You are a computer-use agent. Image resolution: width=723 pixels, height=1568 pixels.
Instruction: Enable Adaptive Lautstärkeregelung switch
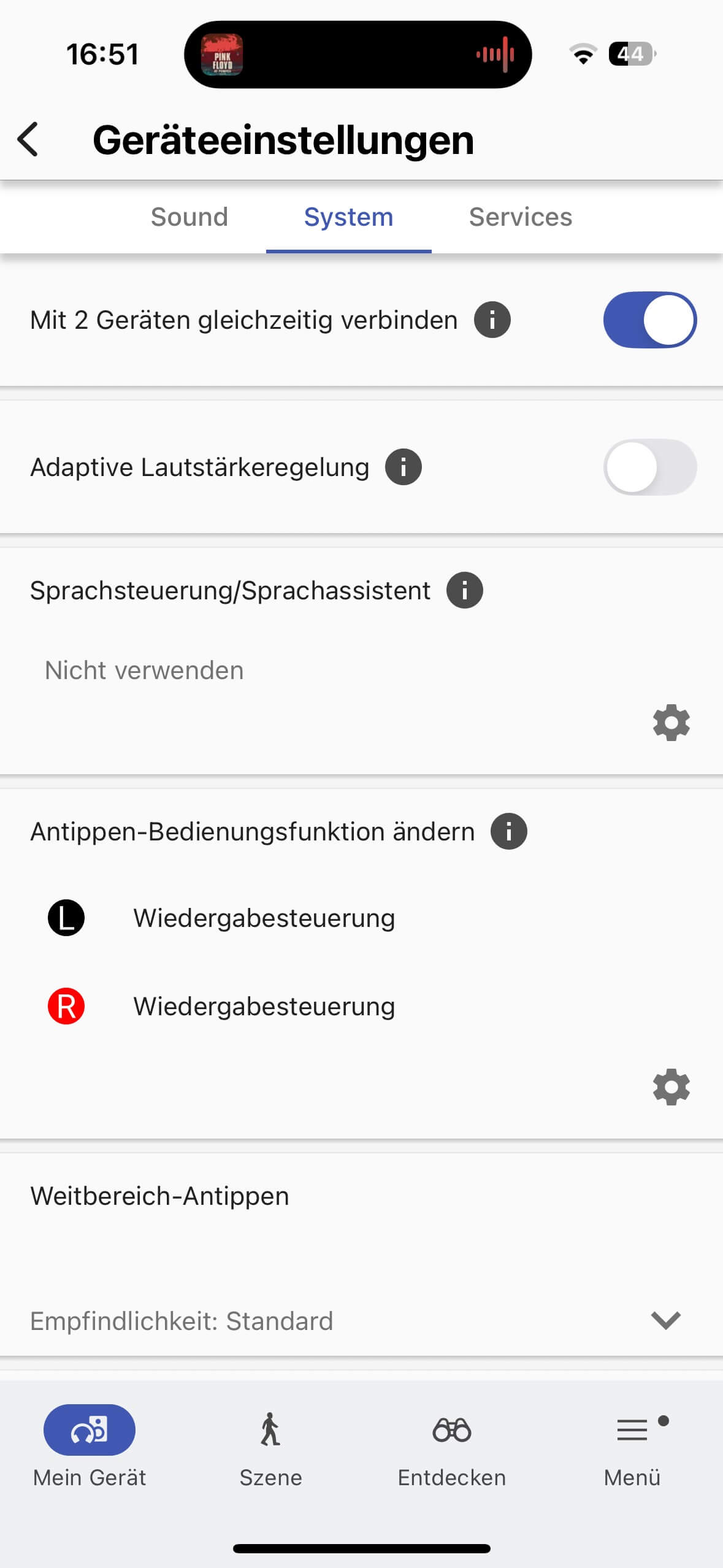[649, 467]
